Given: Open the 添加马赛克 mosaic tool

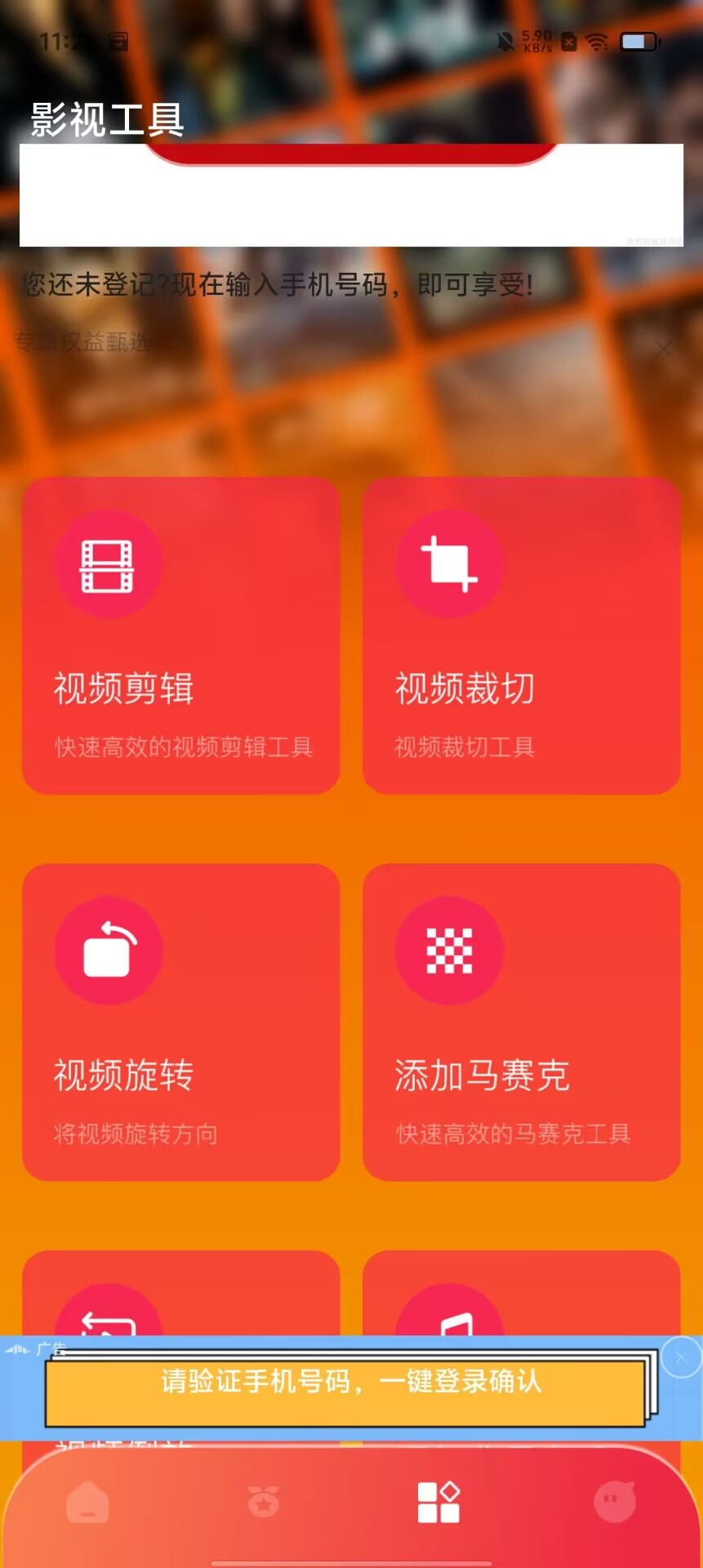Looking at the screenshot, I should [x=521, y=1022].
